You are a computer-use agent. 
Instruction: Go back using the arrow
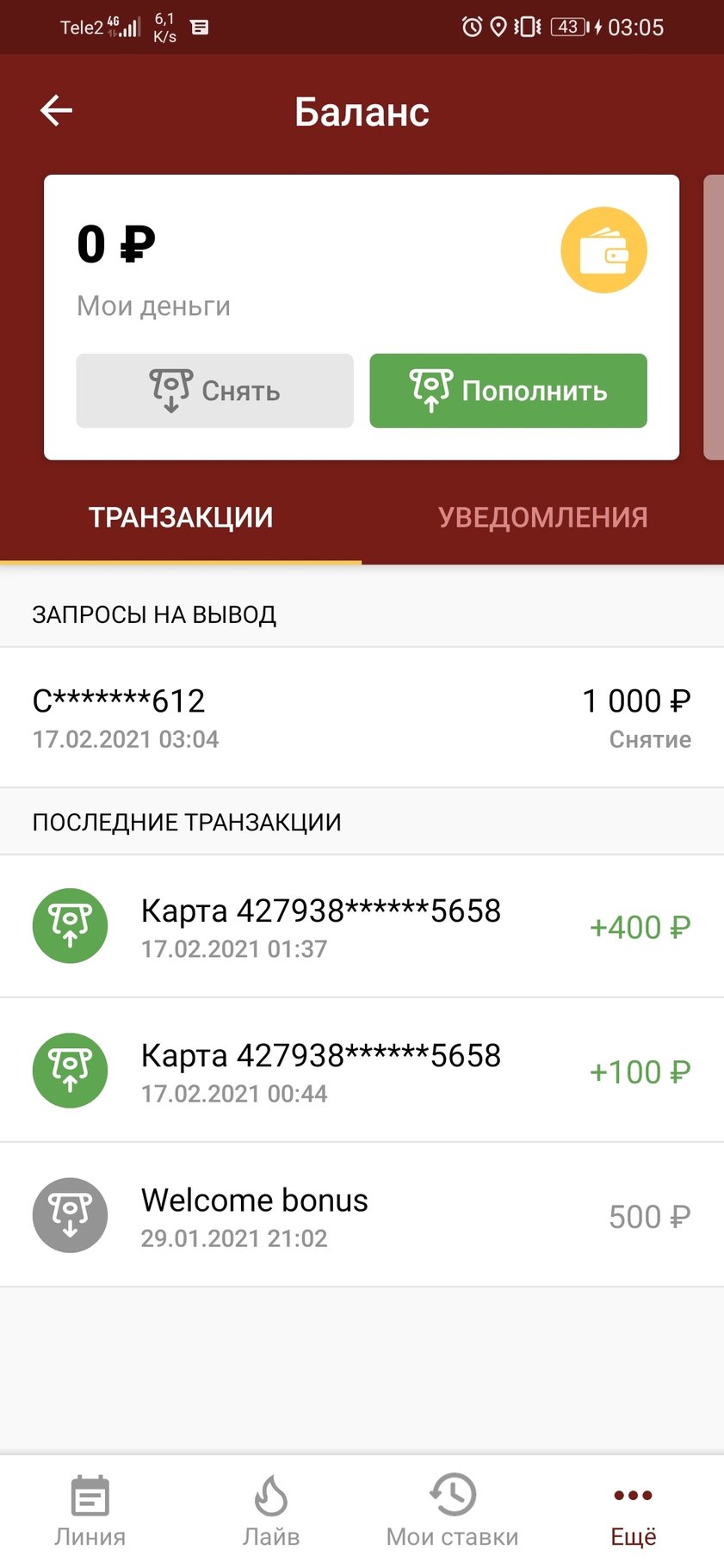[x=57, y=111]
